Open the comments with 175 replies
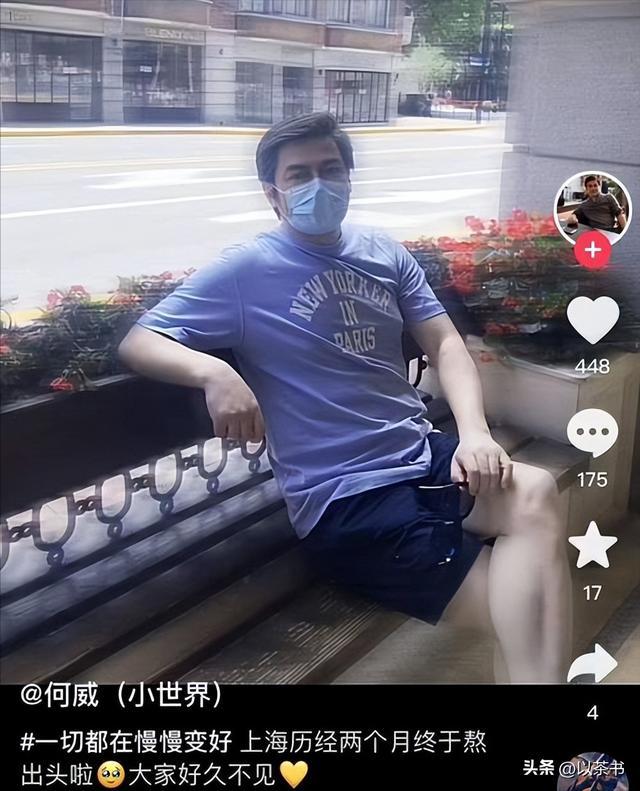 [x=592, y=432]
